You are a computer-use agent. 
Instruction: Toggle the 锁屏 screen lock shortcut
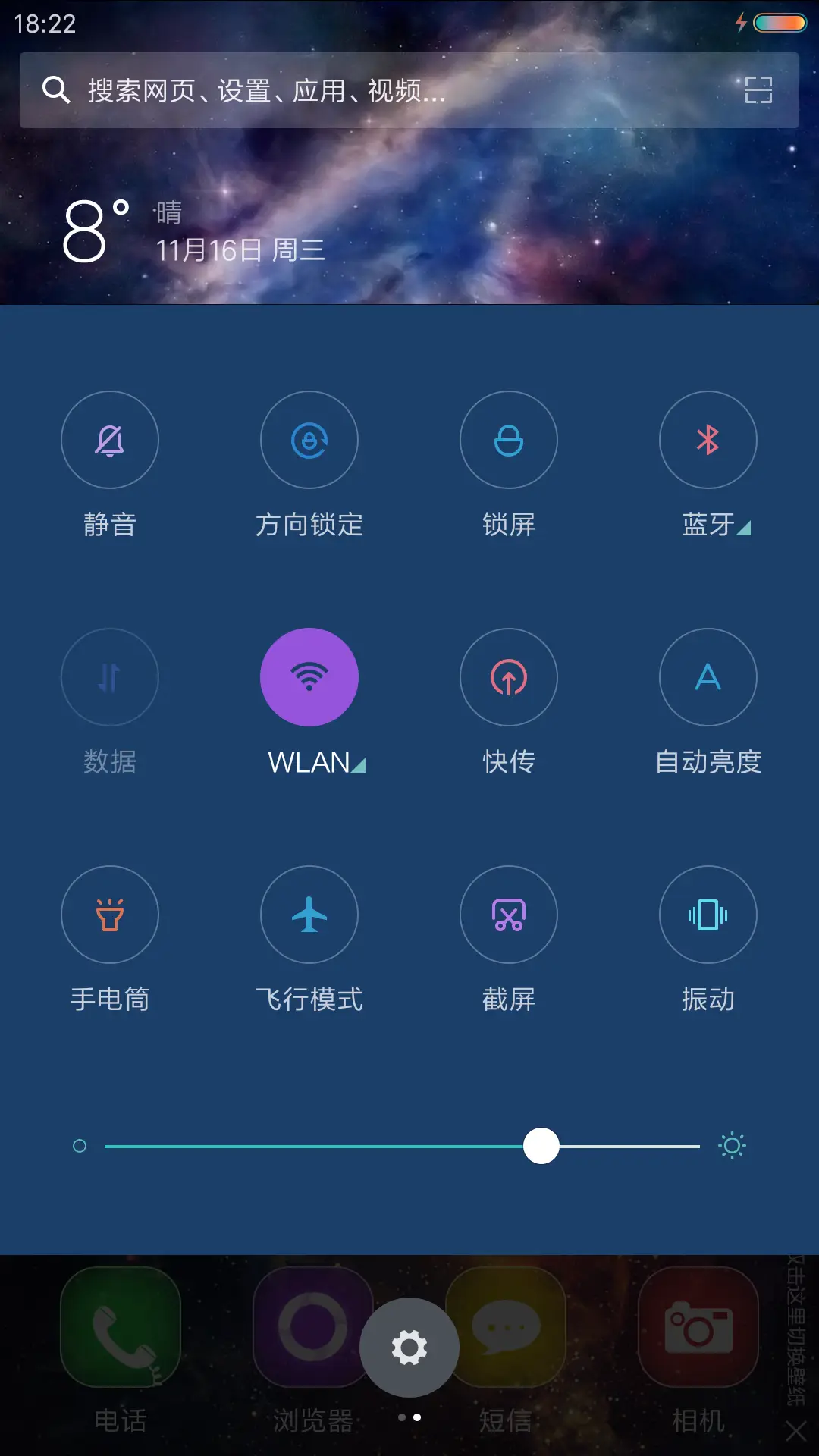pyautogui.click(x=508, y=440)
